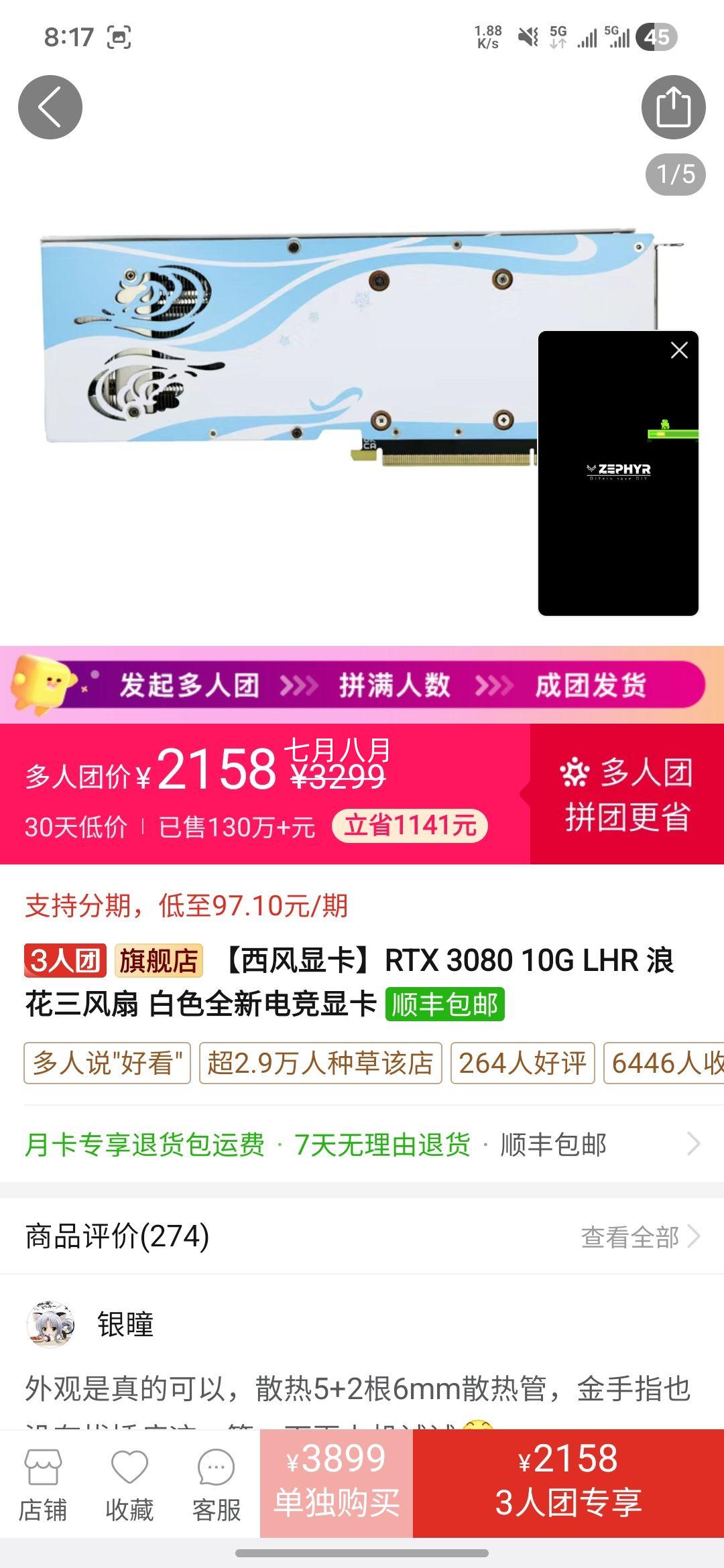Image resolution: width=724 pixels, height=1568 pixels.
Task: Close the floating ZEPHYR video window
Action: click(x=679, y=350)
